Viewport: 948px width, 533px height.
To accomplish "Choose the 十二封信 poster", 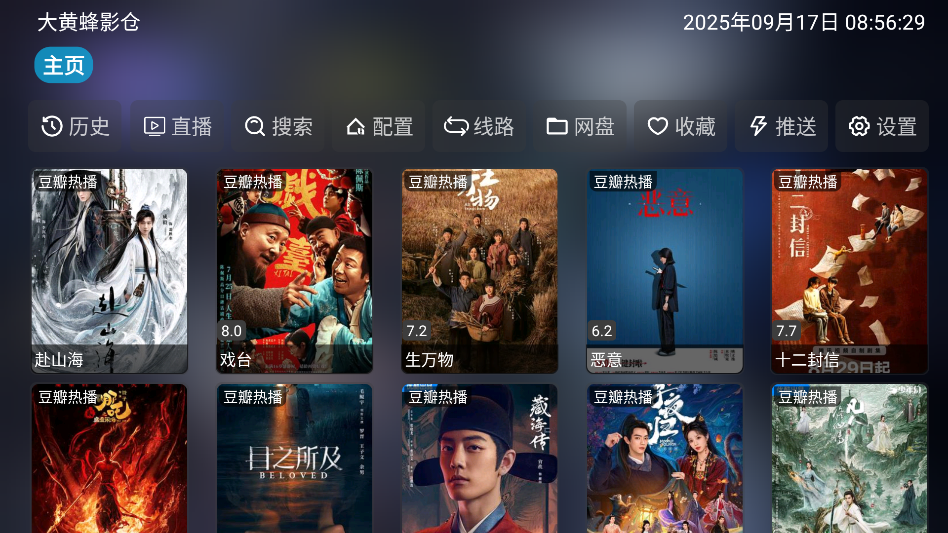I will [850, 270].
